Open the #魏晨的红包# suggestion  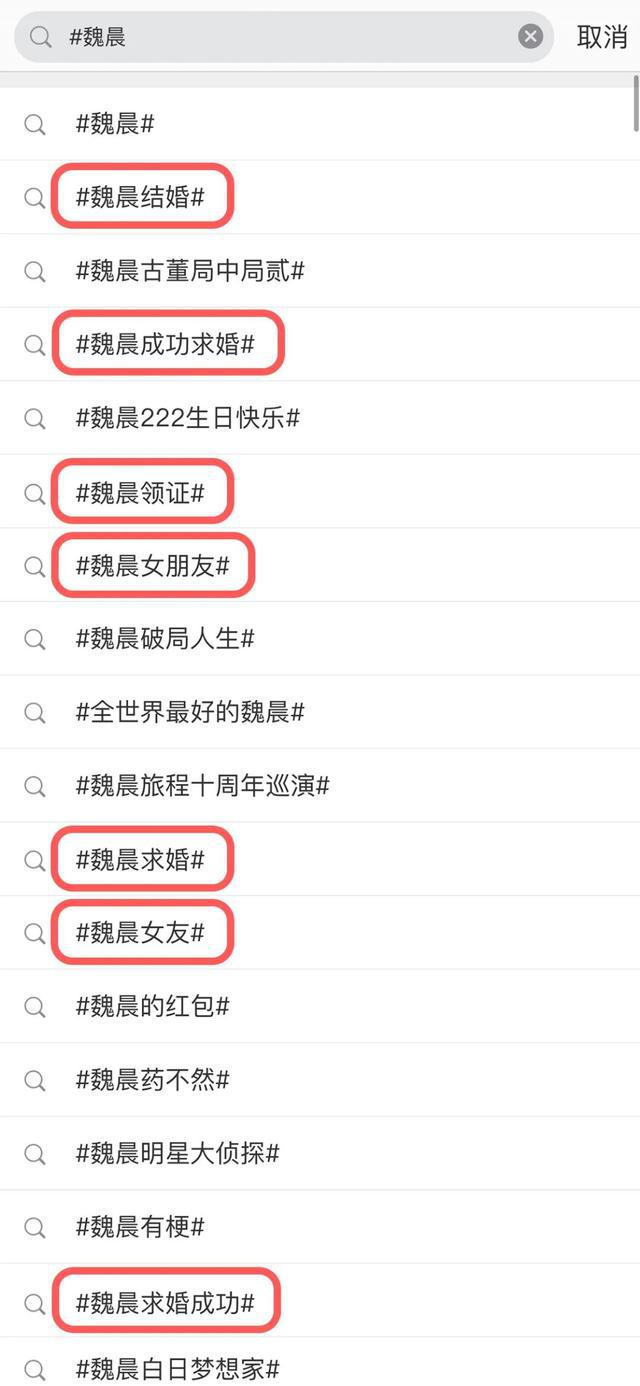coord(320,1006)
